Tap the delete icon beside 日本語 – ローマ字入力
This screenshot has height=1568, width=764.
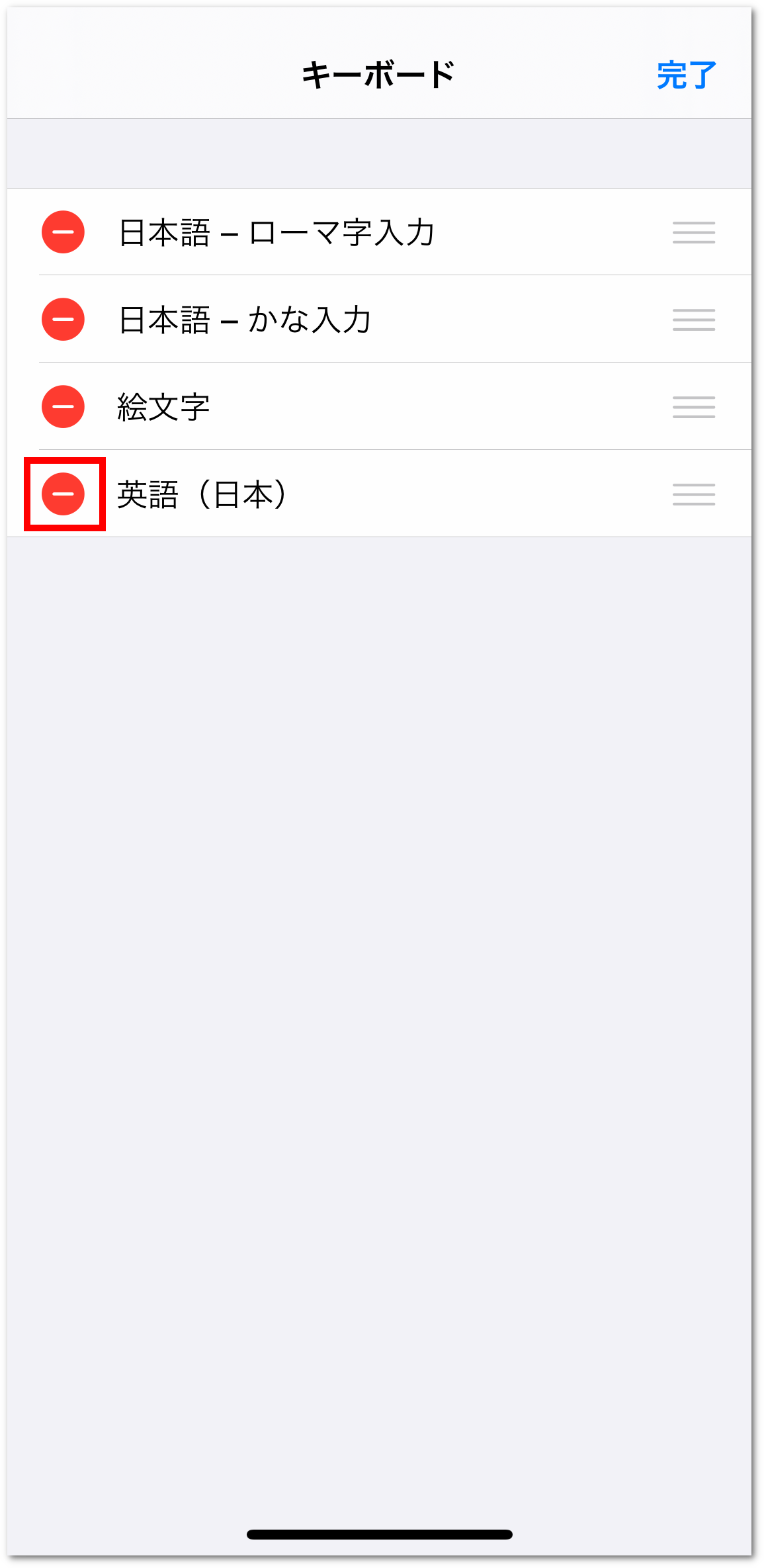(63, 232)
